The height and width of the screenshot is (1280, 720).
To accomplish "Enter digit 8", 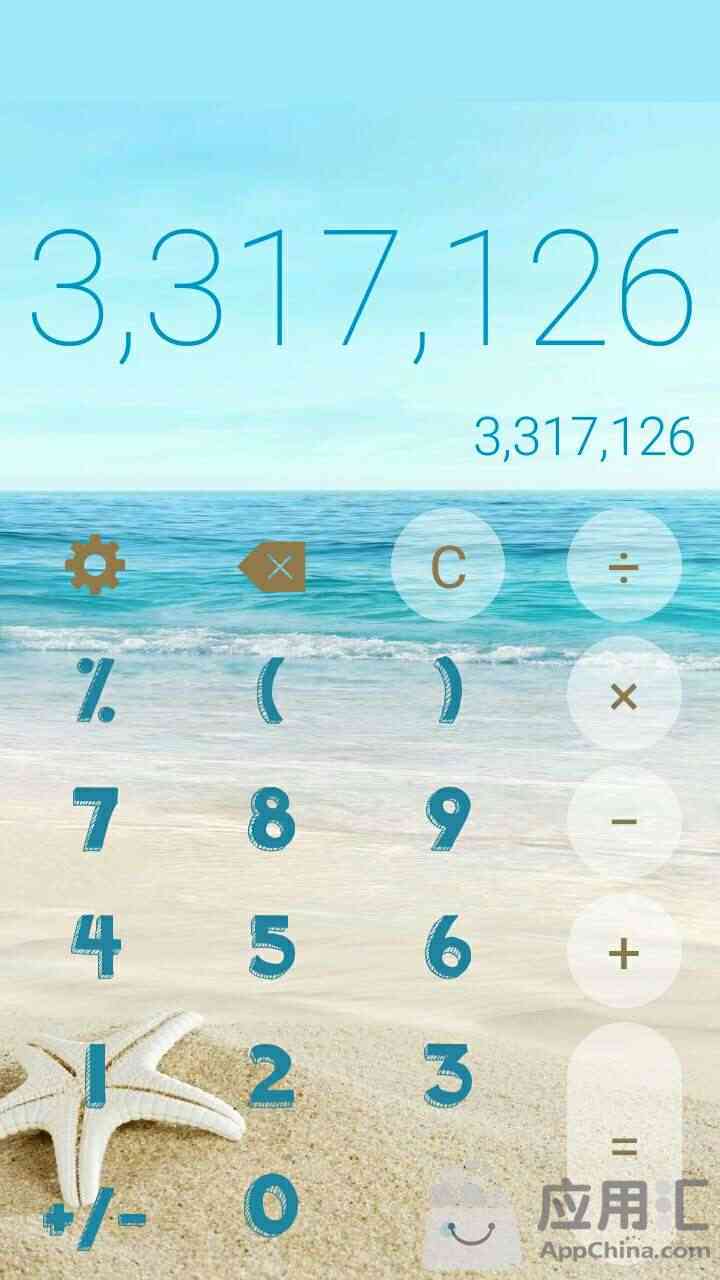I will point(272,820).
